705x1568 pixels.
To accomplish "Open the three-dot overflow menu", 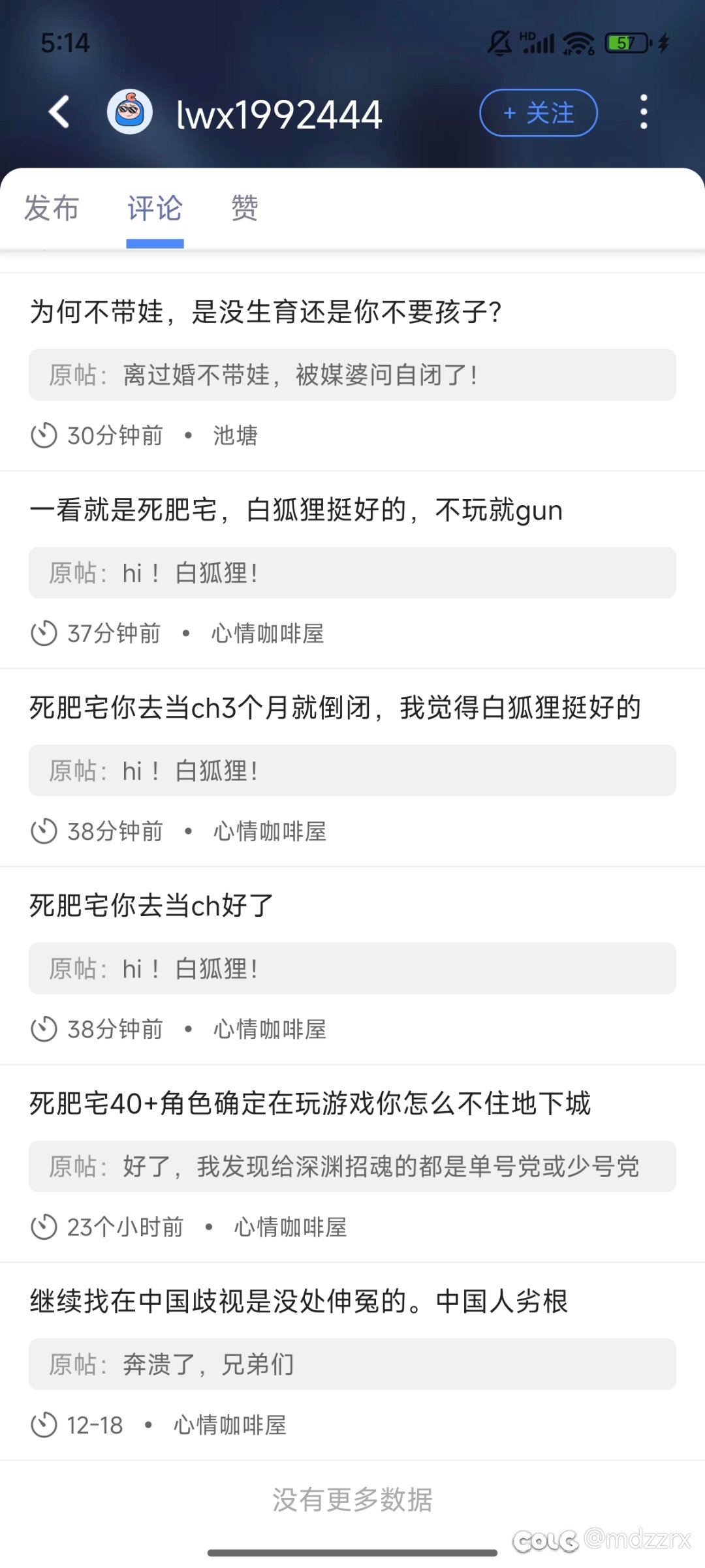I will [644, 112].
